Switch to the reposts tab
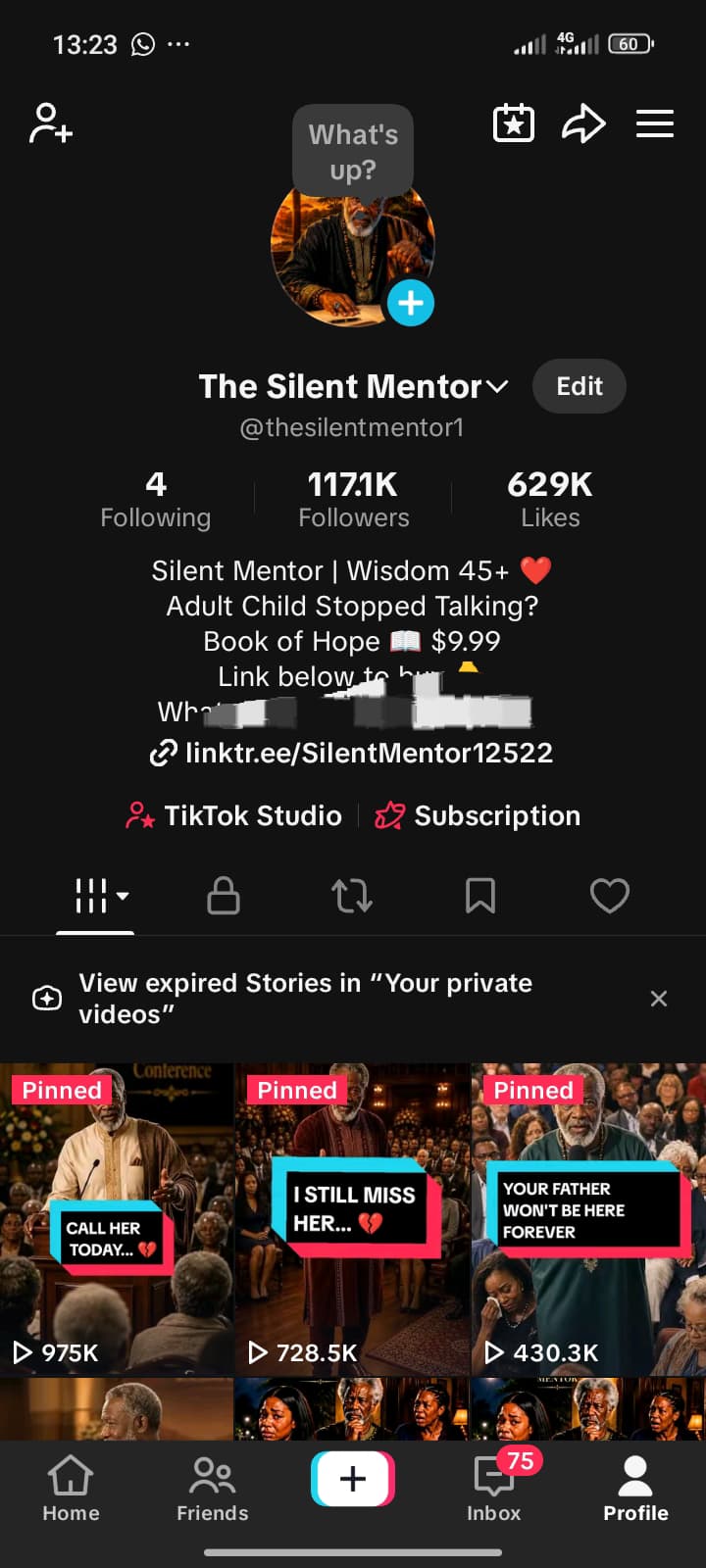The height and width of the screenshot is (1568, 706). [x=352, y=895]
